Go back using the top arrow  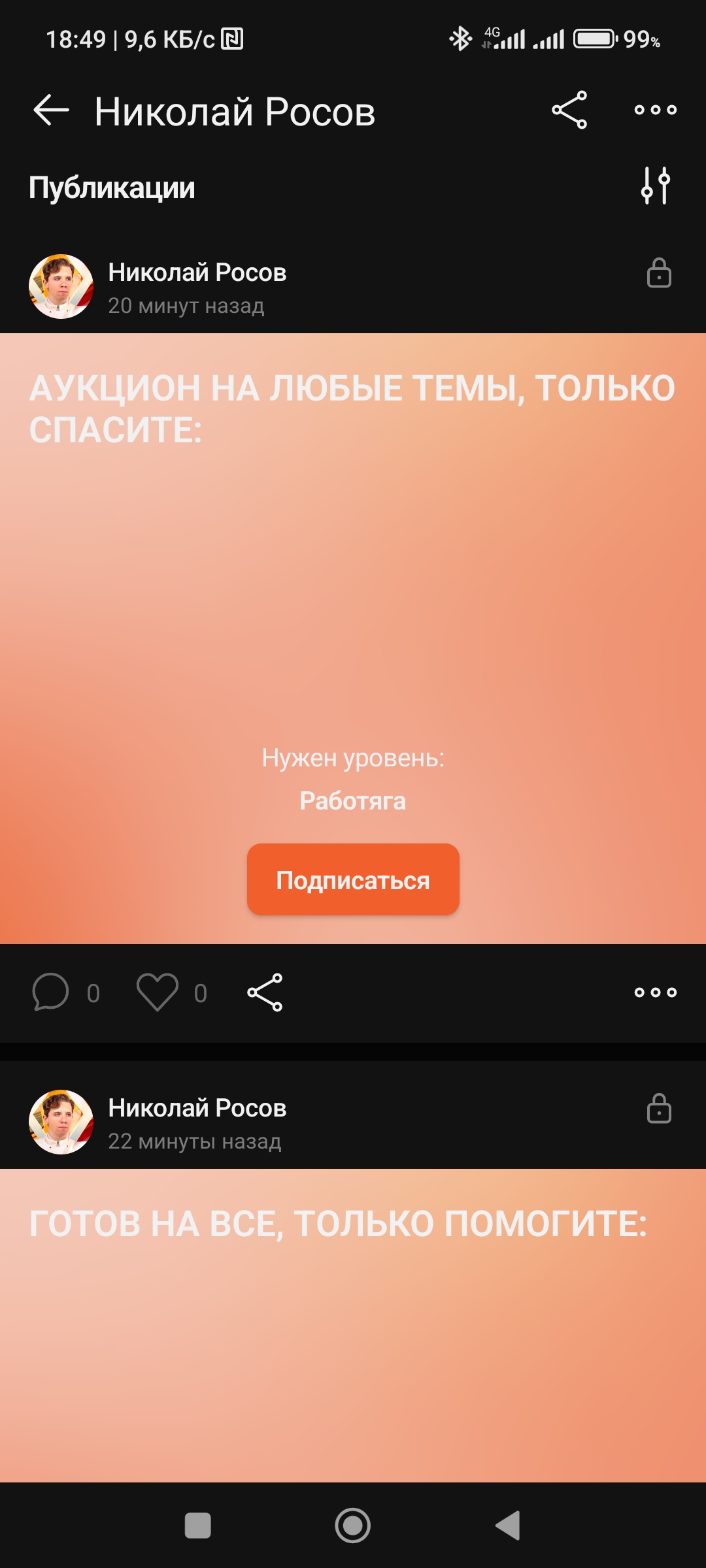pyautogui.click(x=51, y=110)
